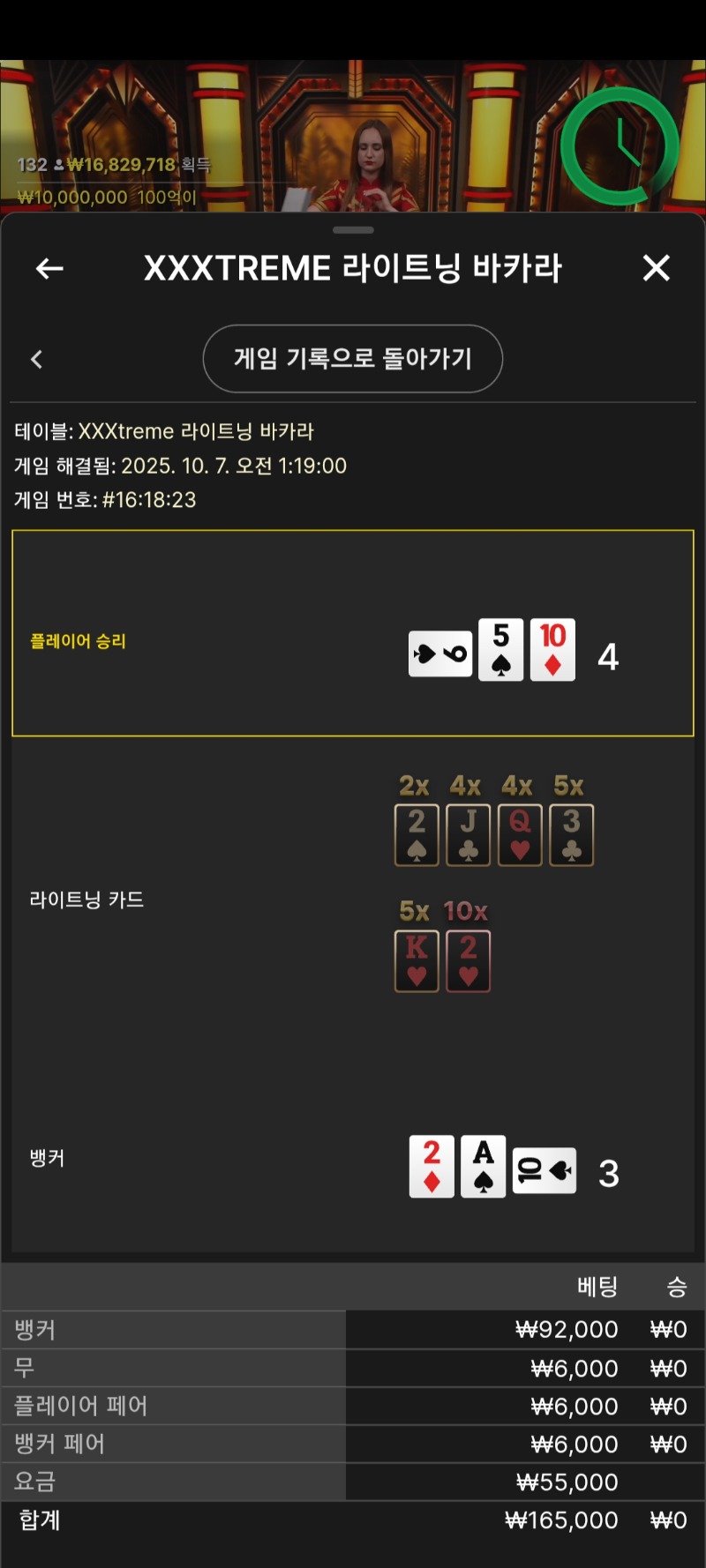Image resolution: width=706 pixels, height=1568 pixels.
Task: Tap 게임 기록으로 돌아가기 button
Action: [352, 359]
